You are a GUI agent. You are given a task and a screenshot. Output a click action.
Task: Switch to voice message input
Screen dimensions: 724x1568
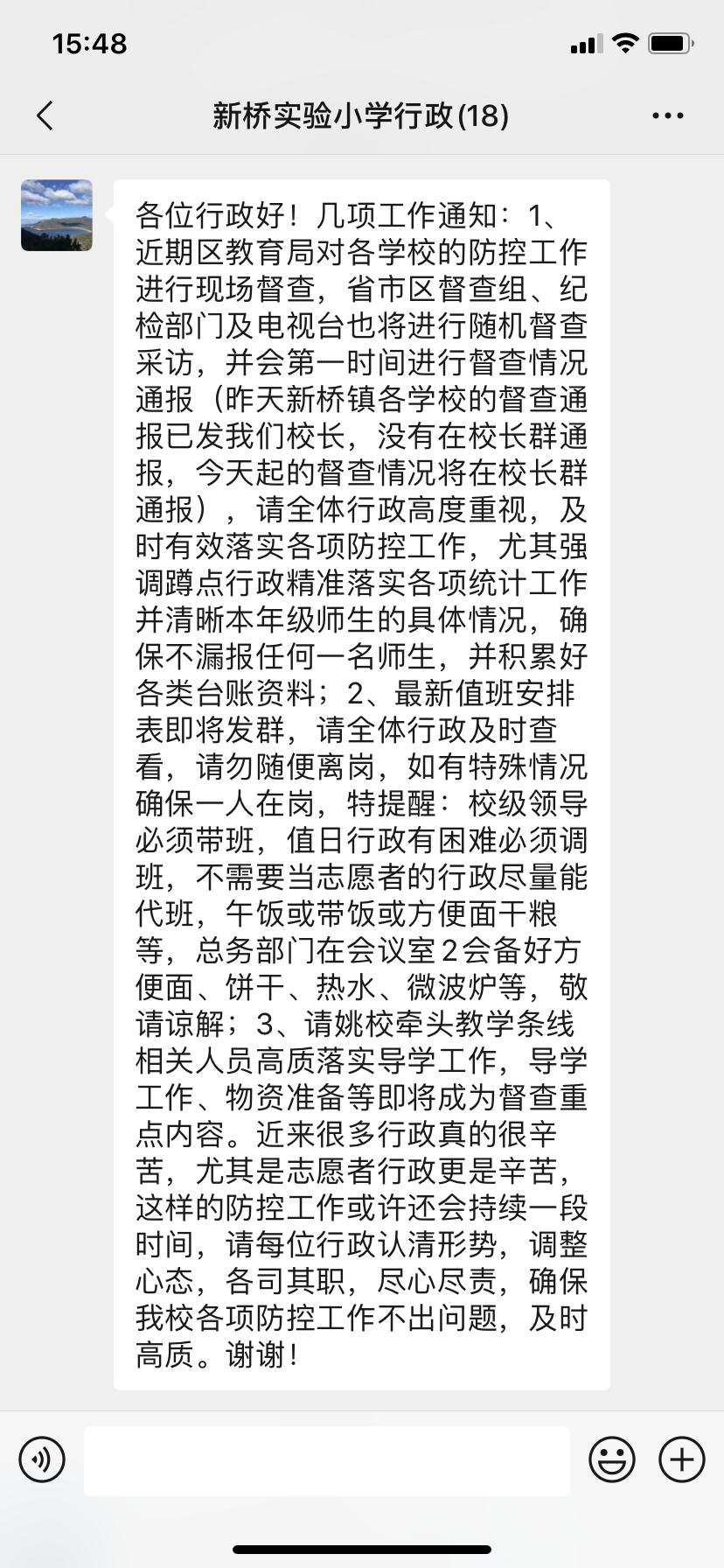[x=42, y=1459]
